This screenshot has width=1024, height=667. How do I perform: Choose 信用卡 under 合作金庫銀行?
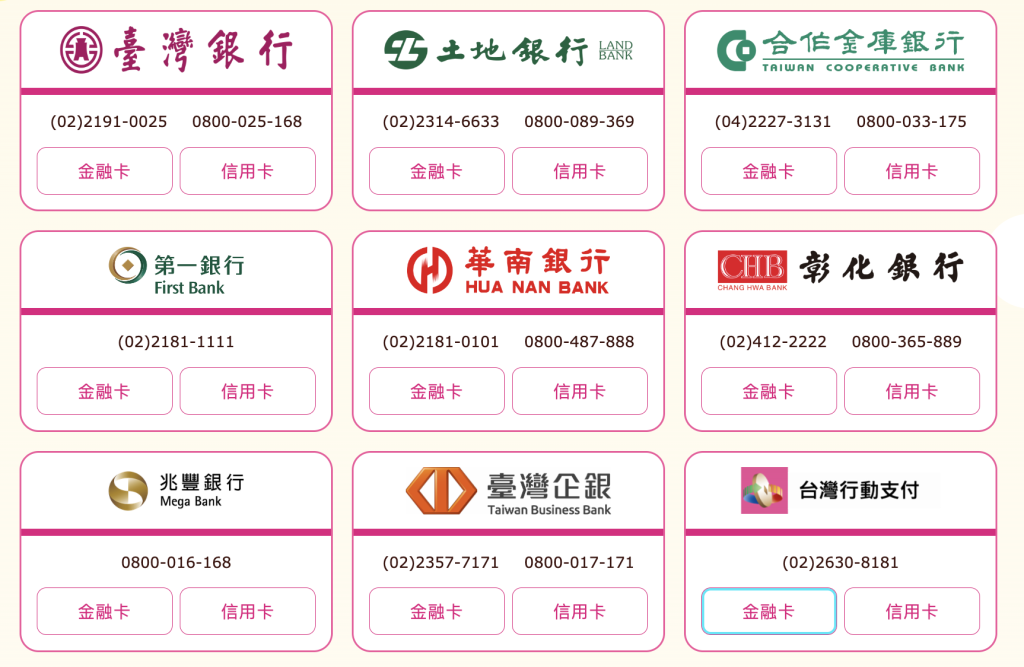[x=911, y=171]
